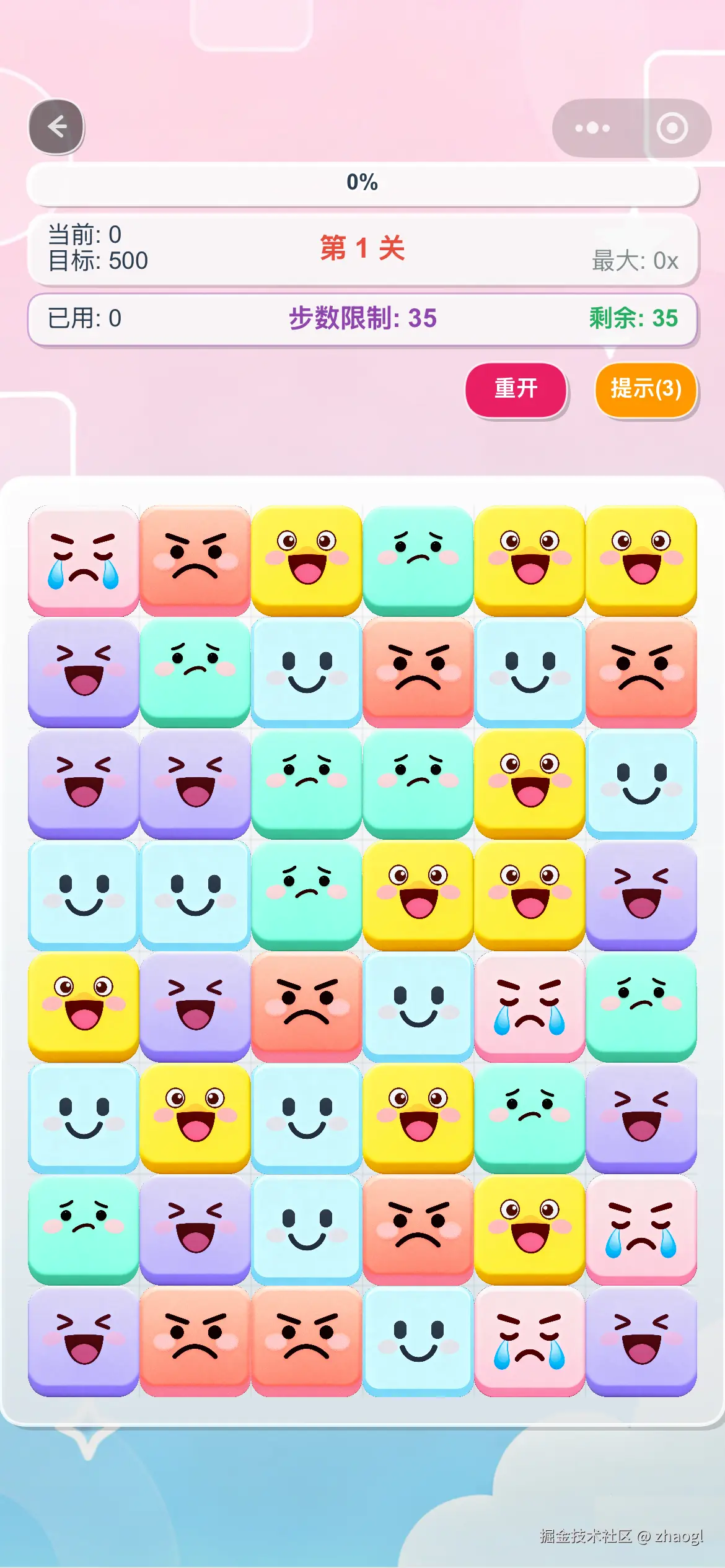Click the 0% progress bar

click(362, 183)
